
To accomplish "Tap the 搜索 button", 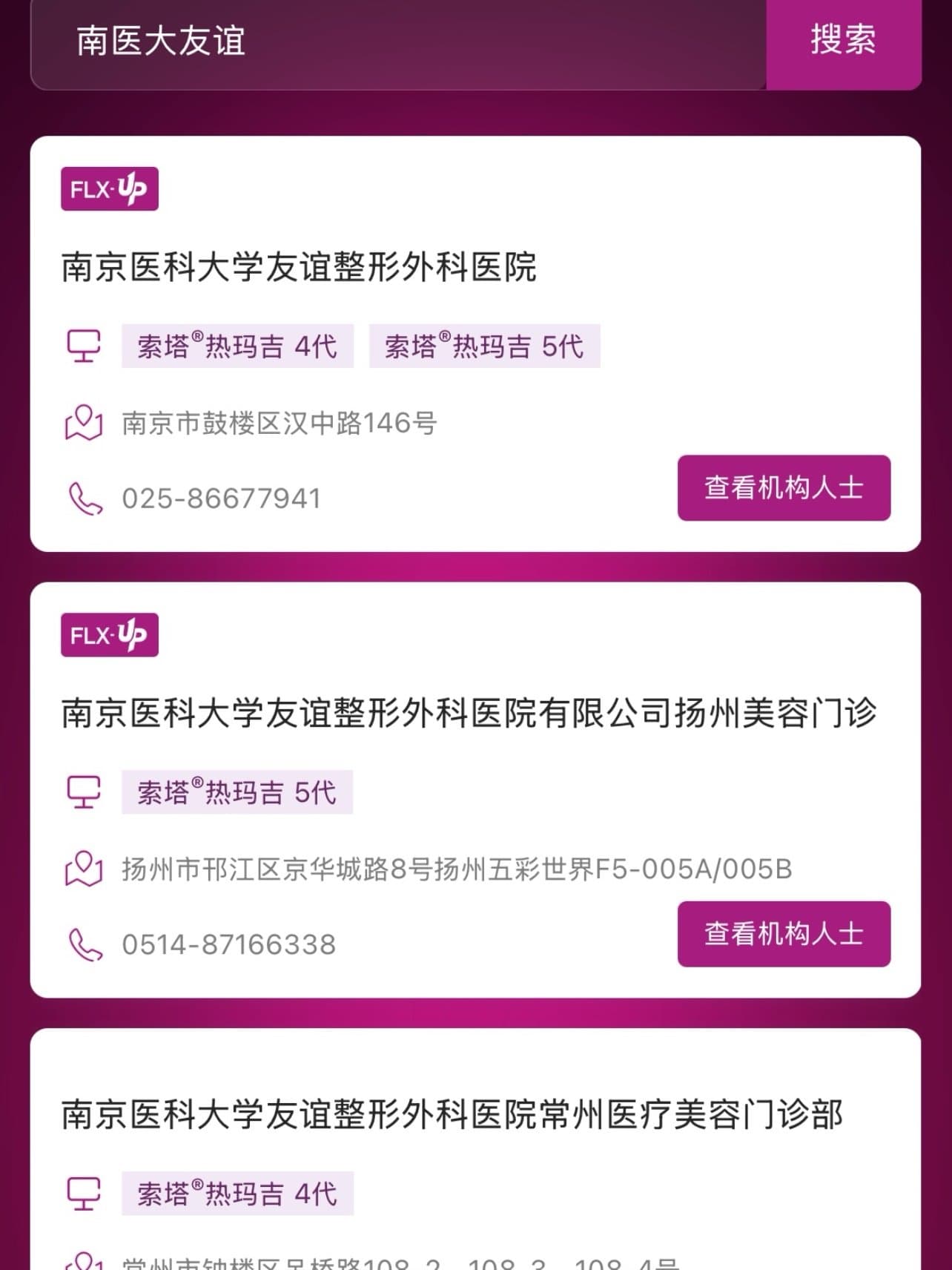I will coord(843,42).
